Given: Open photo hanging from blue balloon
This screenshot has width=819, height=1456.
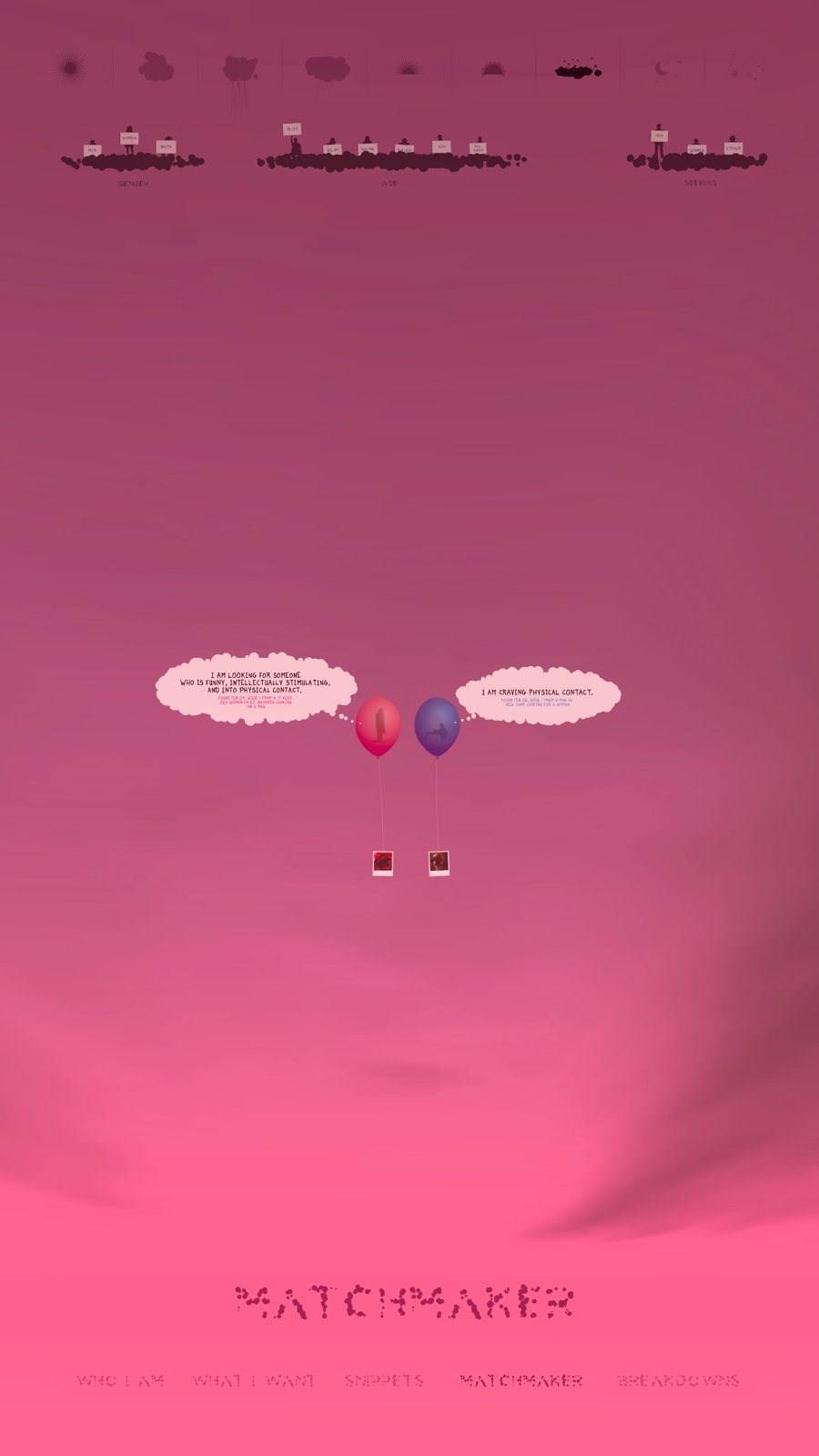Looking at the screenshot, I should tap(440, 863).
